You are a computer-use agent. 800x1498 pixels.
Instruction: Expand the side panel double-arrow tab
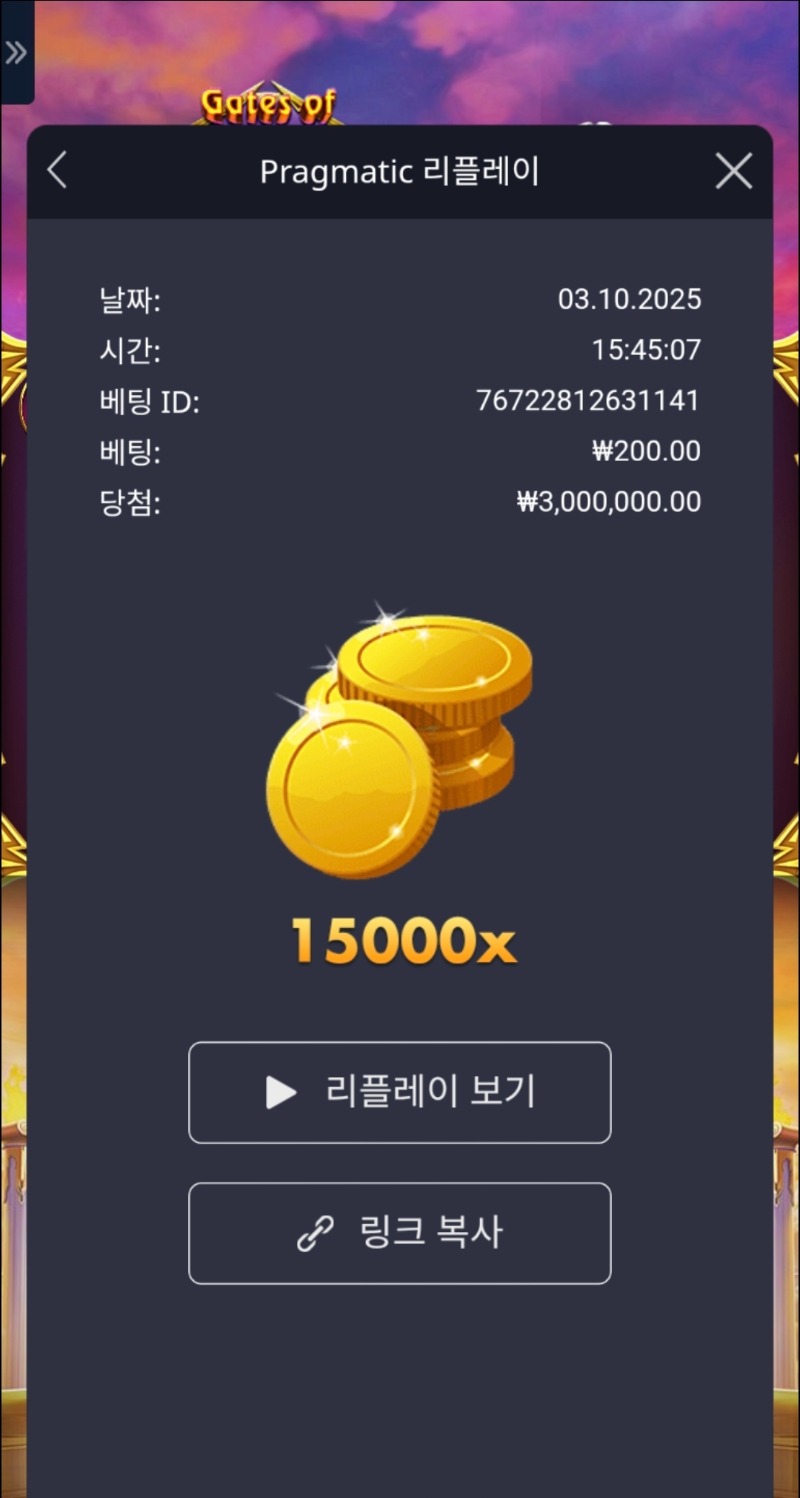click(16, 52)
